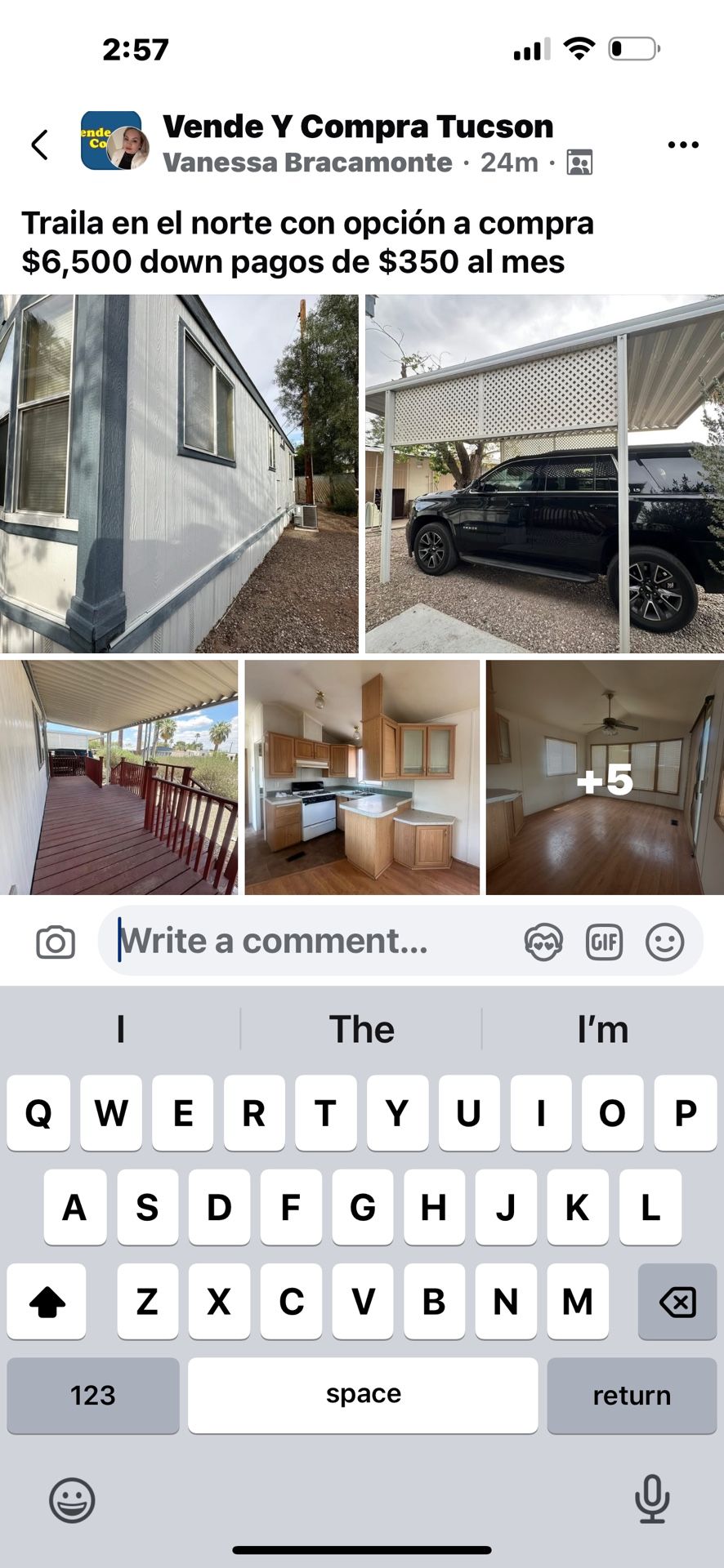The image size is (724, 1568).
Task: Open the emoji smiley picker in comment box
Action: coord(664,942)
